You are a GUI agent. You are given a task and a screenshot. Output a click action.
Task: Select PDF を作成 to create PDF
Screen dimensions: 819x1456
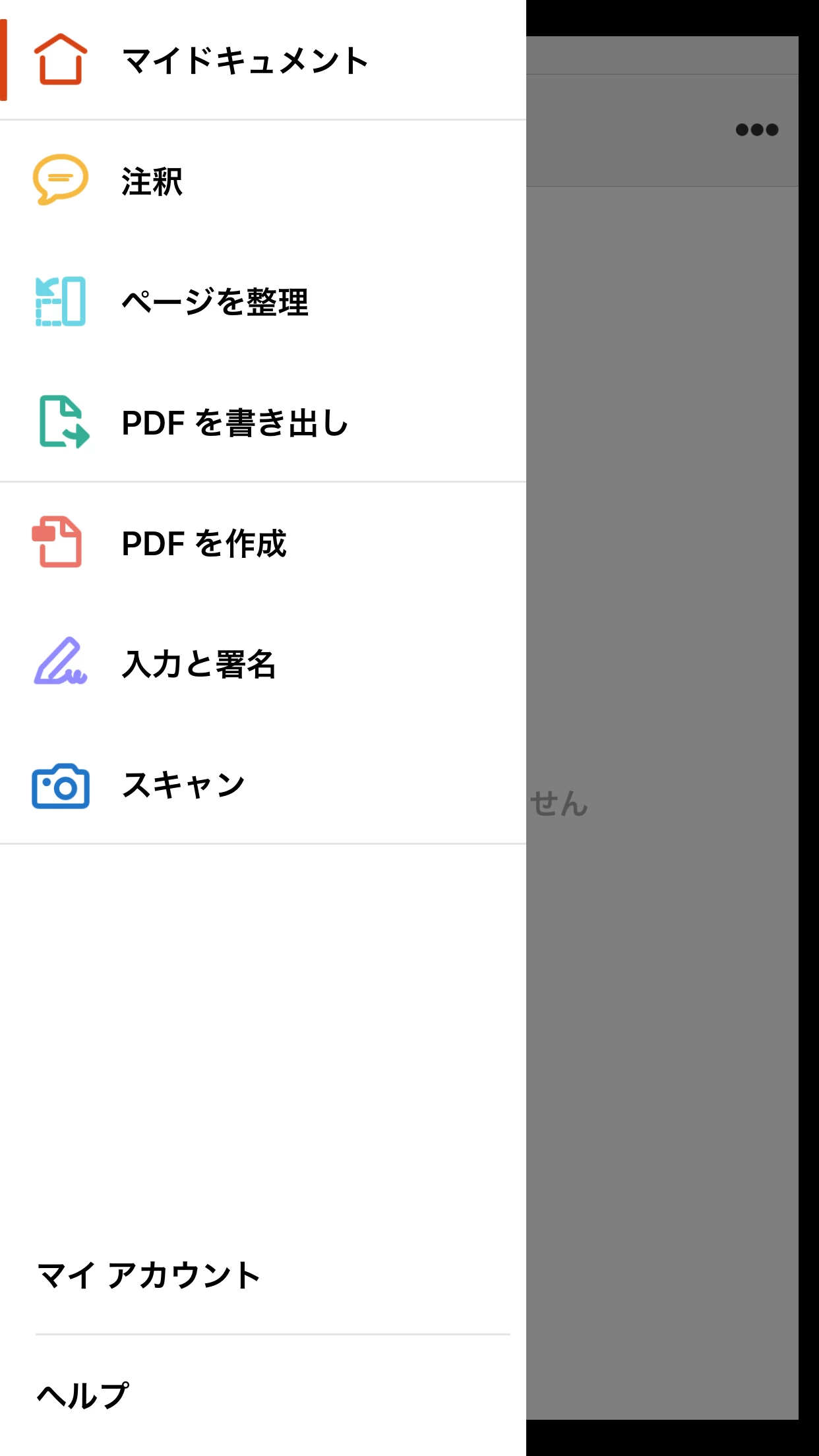pos(203,543)
